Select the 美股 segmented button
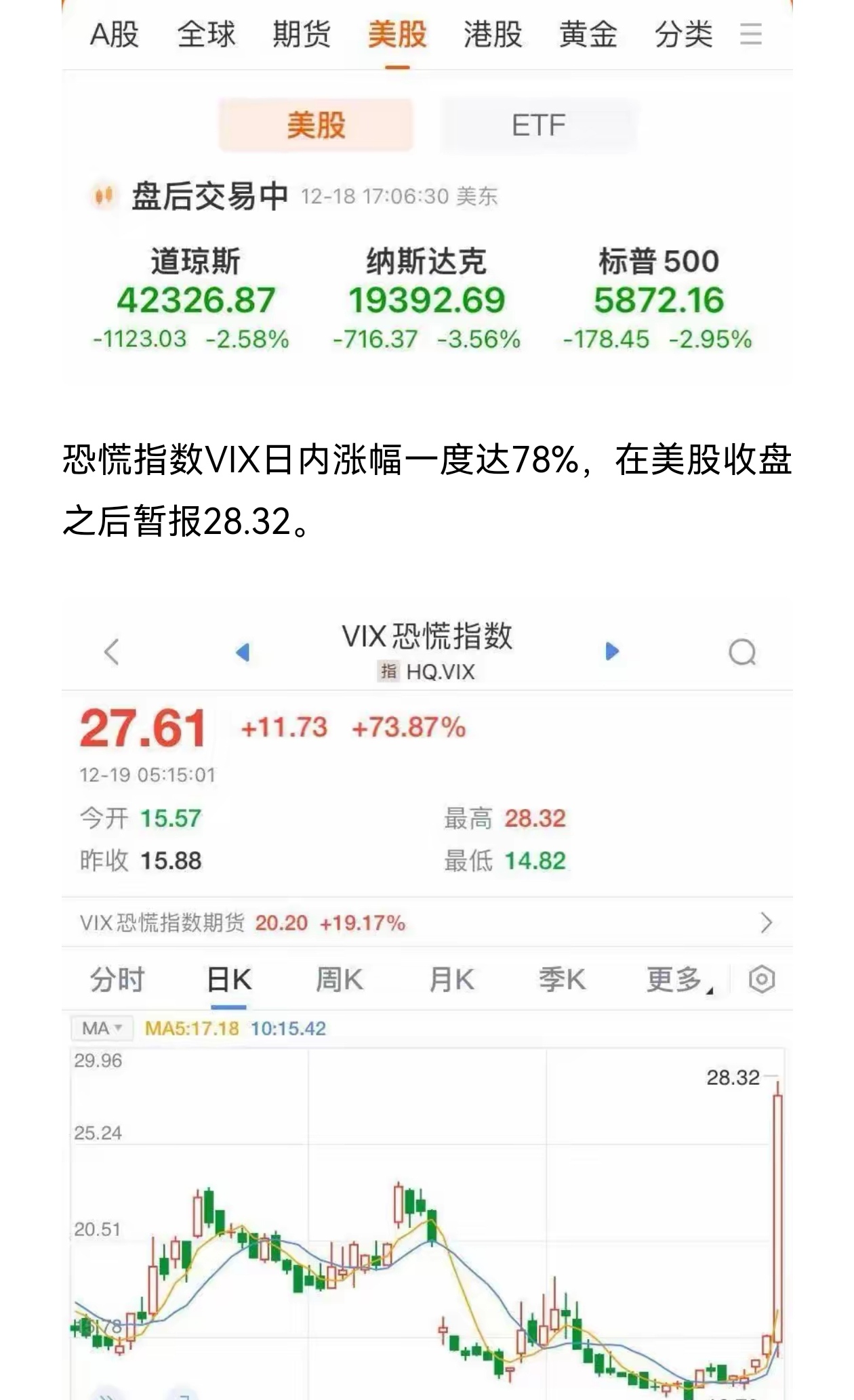Viewport: 854px width, 1400px height. tap(316, 124)
